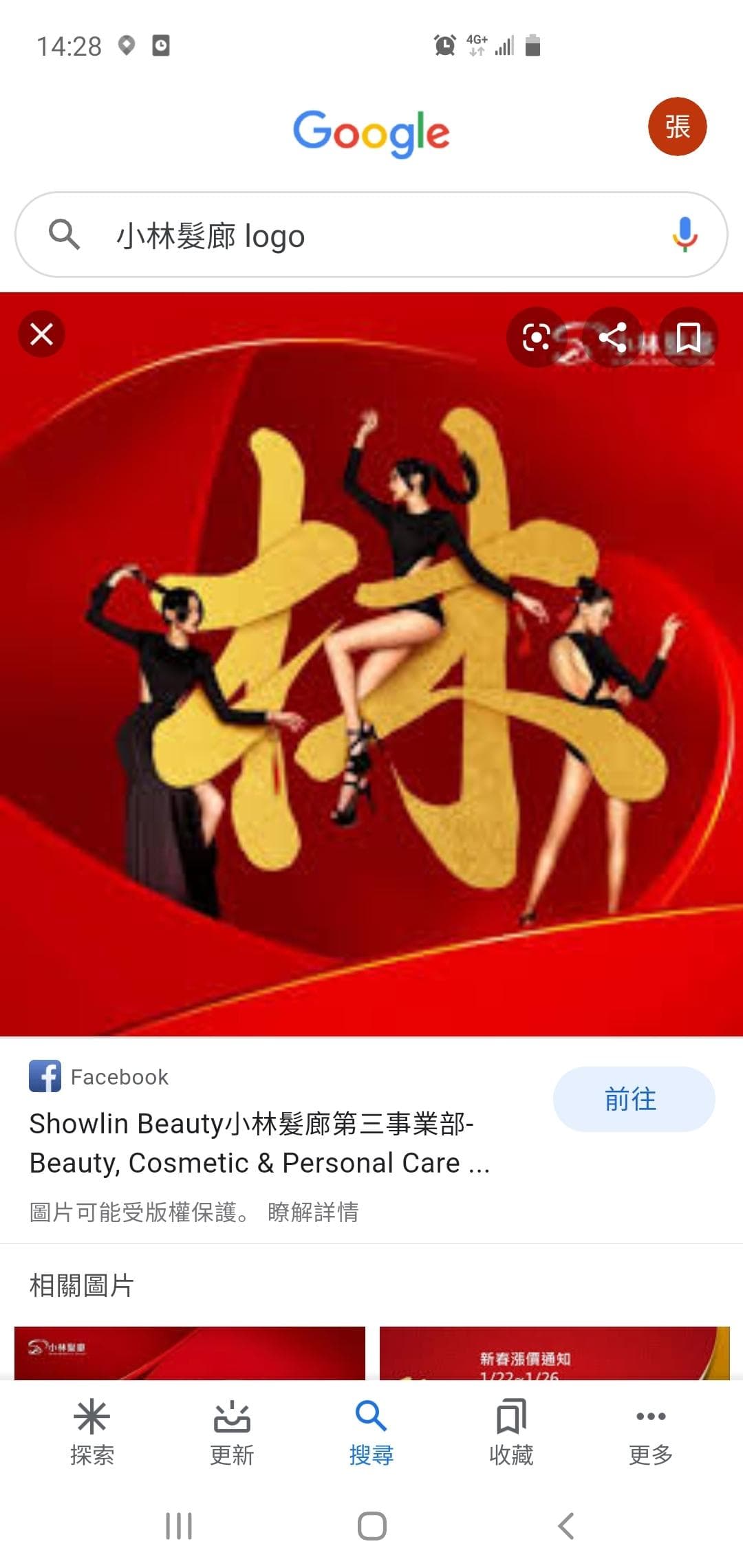The height and width of the screenshot is (1568, 743).
Task: Open the 張 account profile avatar
Action: click(x=677, y=127)
